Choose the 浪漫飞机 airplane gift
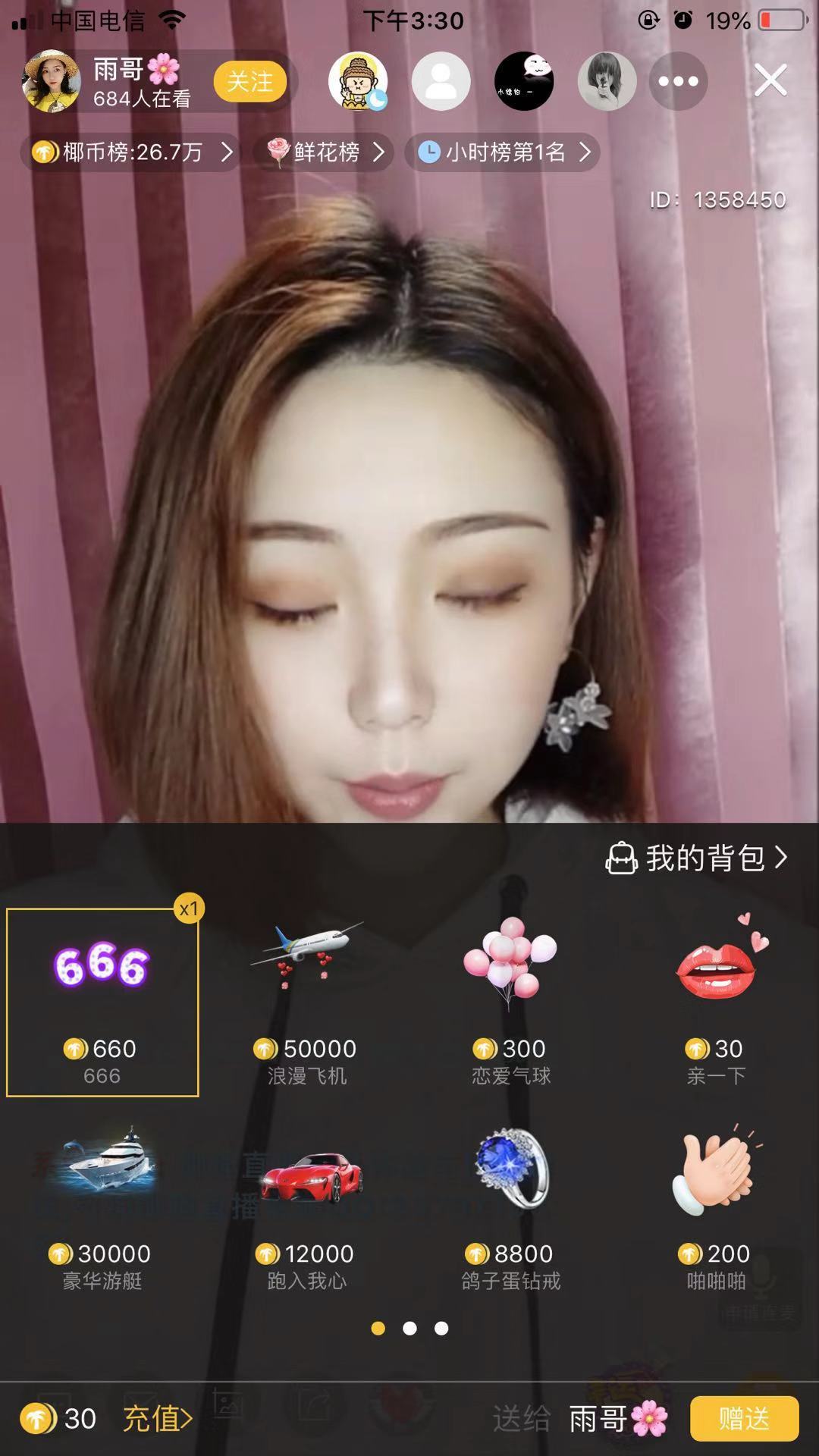Screen dimensions: 819x1456 tap(307, 1001)
